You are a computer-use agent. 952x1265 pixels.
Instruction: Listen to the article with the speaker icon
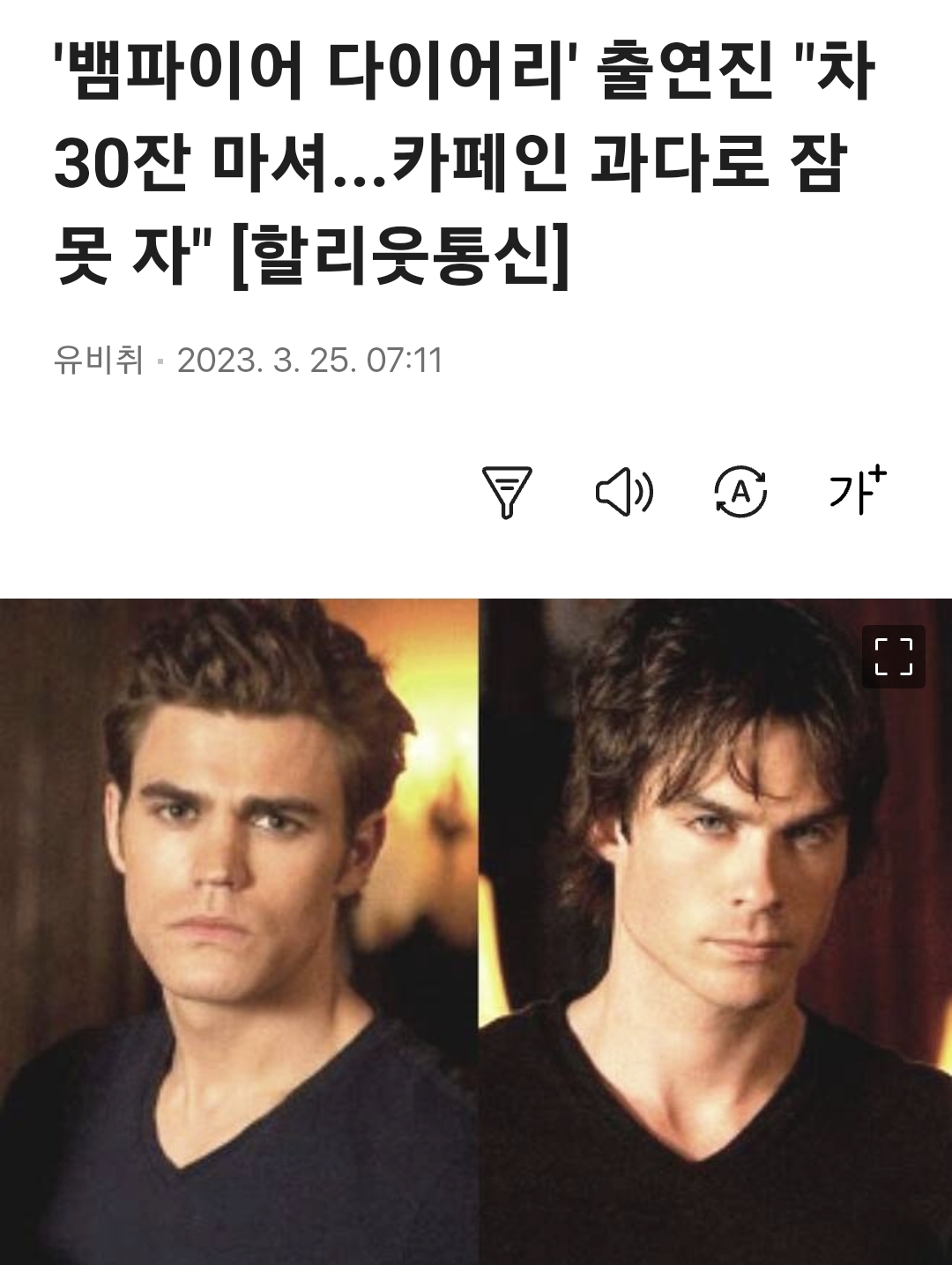pyautogui.click(x=624, y=491)
